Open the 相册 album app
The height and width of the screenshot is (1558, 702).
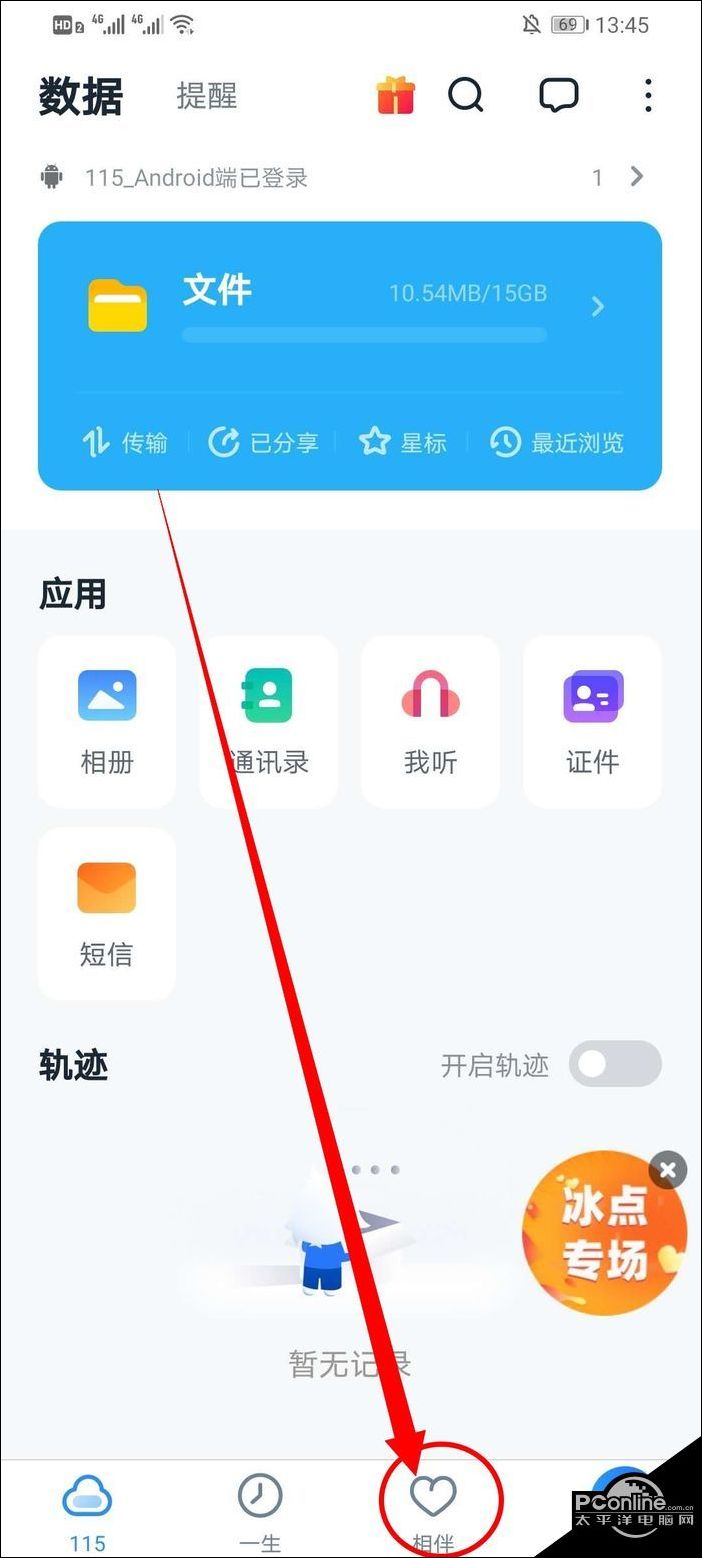(x=107, y=722)
